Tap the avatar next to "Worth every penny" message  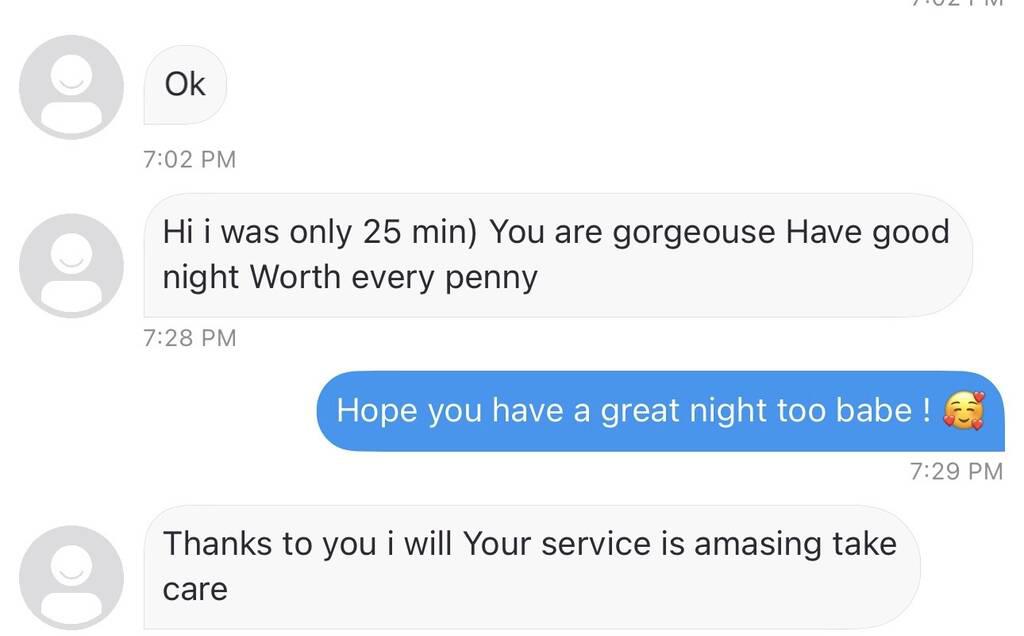point(71,265)
